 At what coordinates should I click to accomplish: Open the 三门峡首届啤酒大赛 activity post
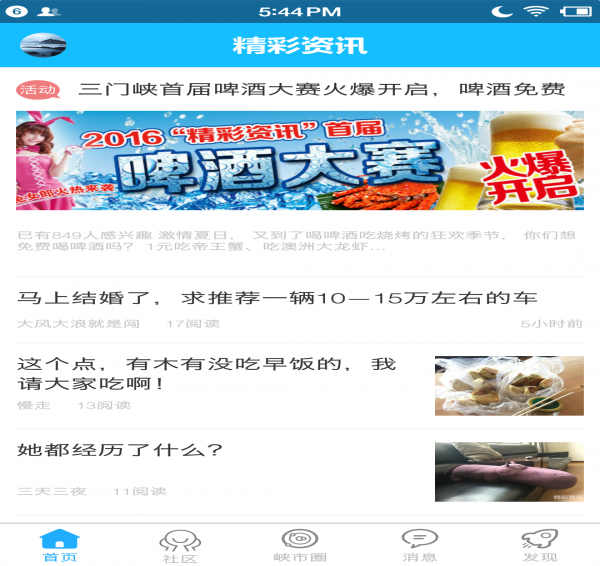(x=320, y=90)
